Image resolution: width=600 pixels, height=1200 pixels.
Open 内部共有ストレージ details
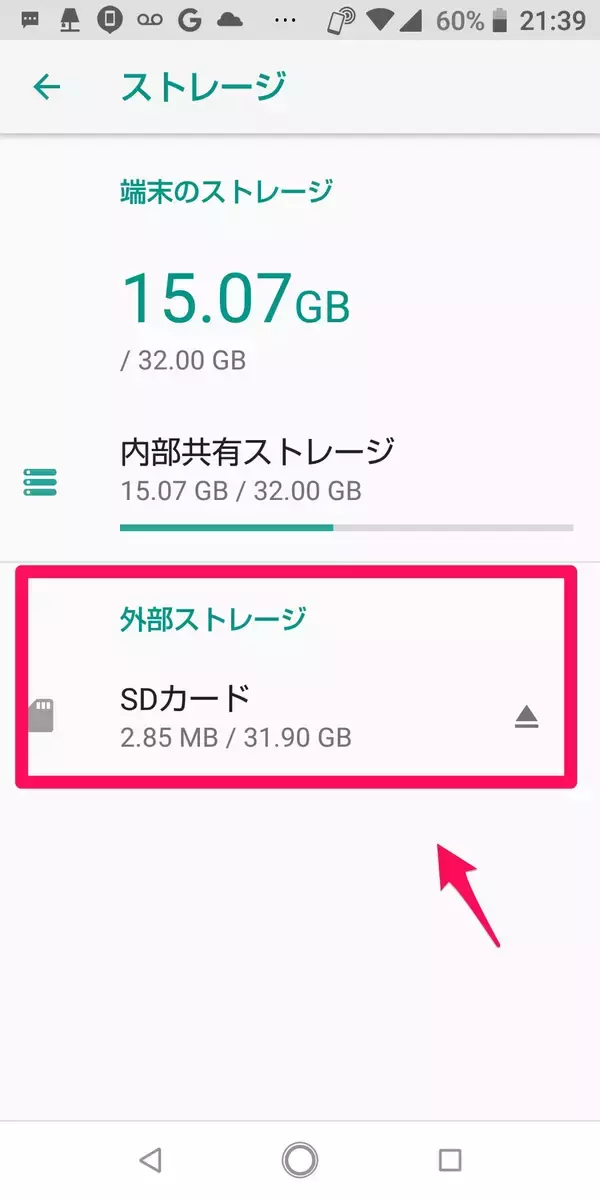(300, 470)
